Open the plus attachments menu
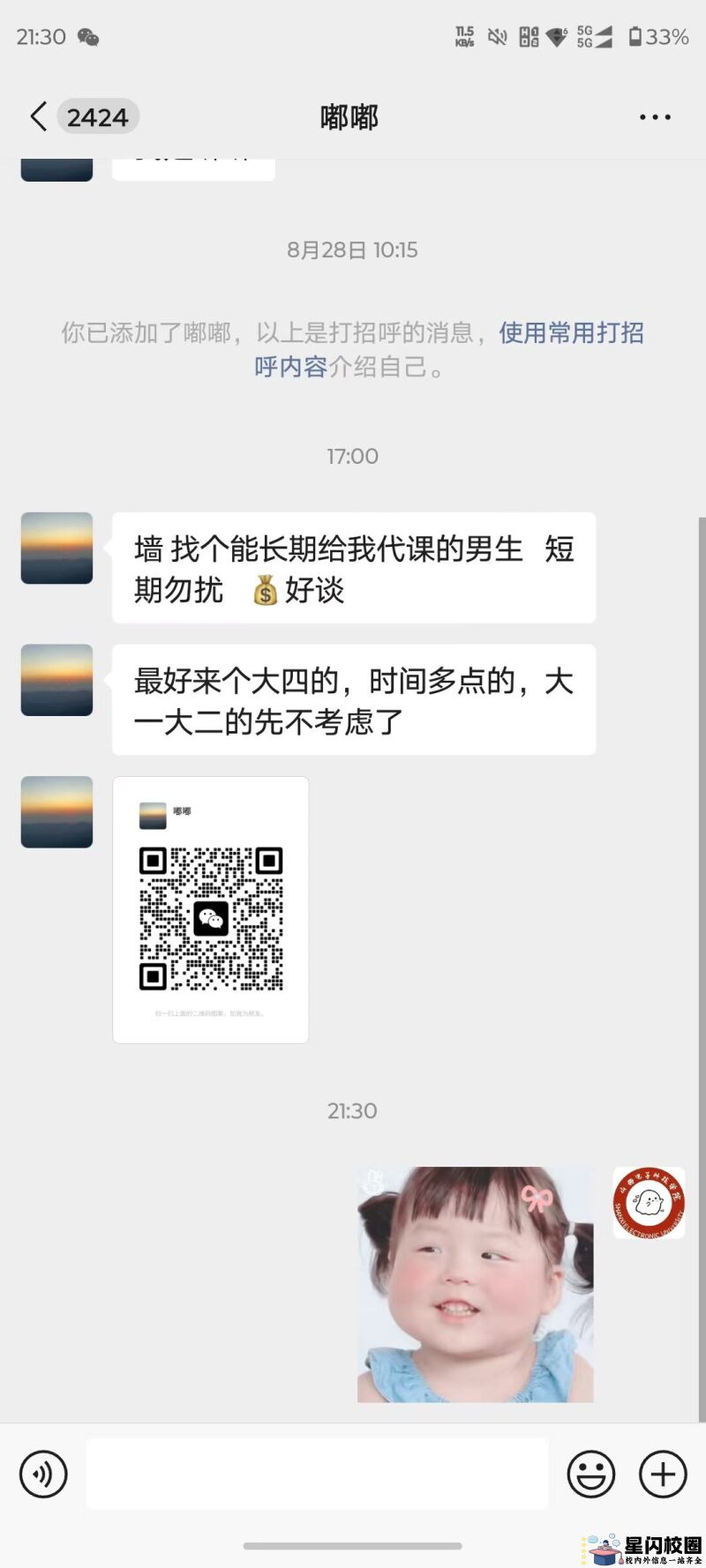Viewport: 706px width, 1568px height. [x=663, y=1474]
